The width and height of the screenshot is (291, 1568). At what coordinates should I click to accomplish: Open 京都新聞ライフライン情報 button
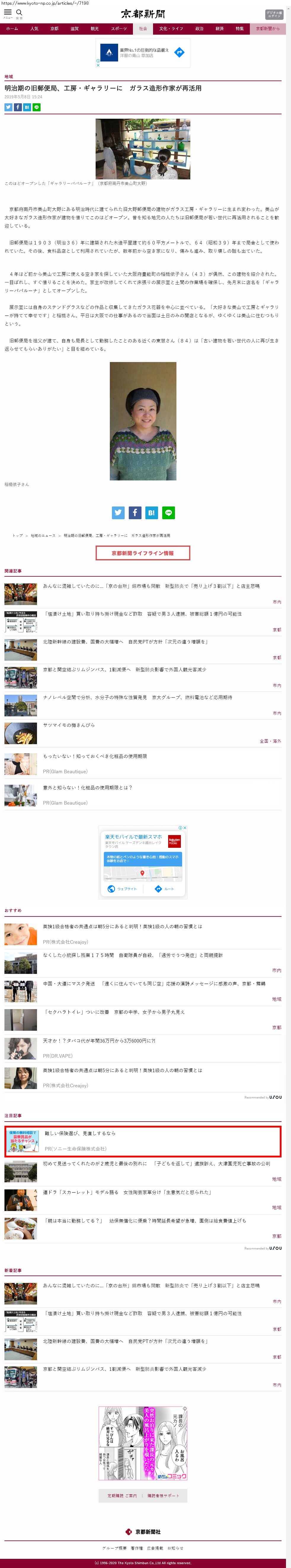click(142, 553)
